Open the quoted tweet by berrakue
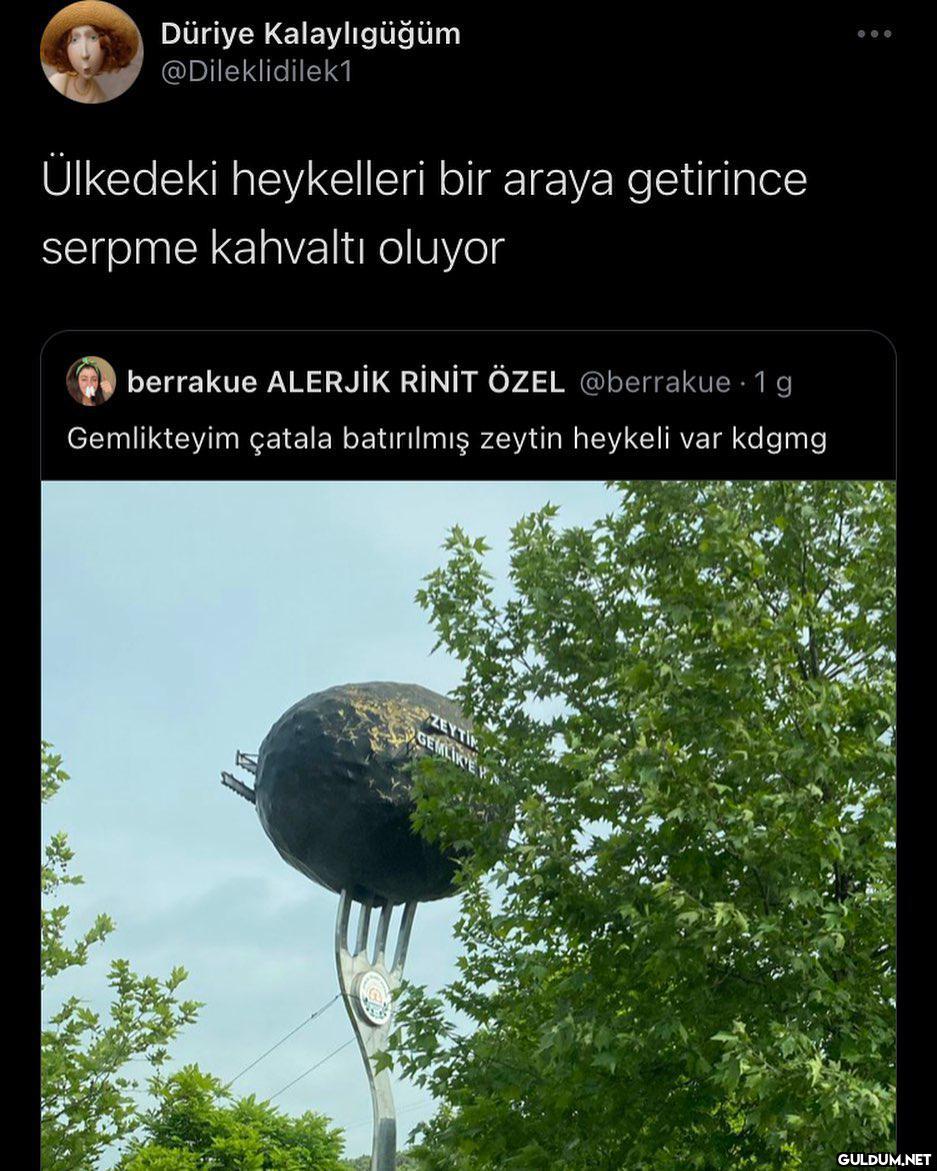 [446, 438]
